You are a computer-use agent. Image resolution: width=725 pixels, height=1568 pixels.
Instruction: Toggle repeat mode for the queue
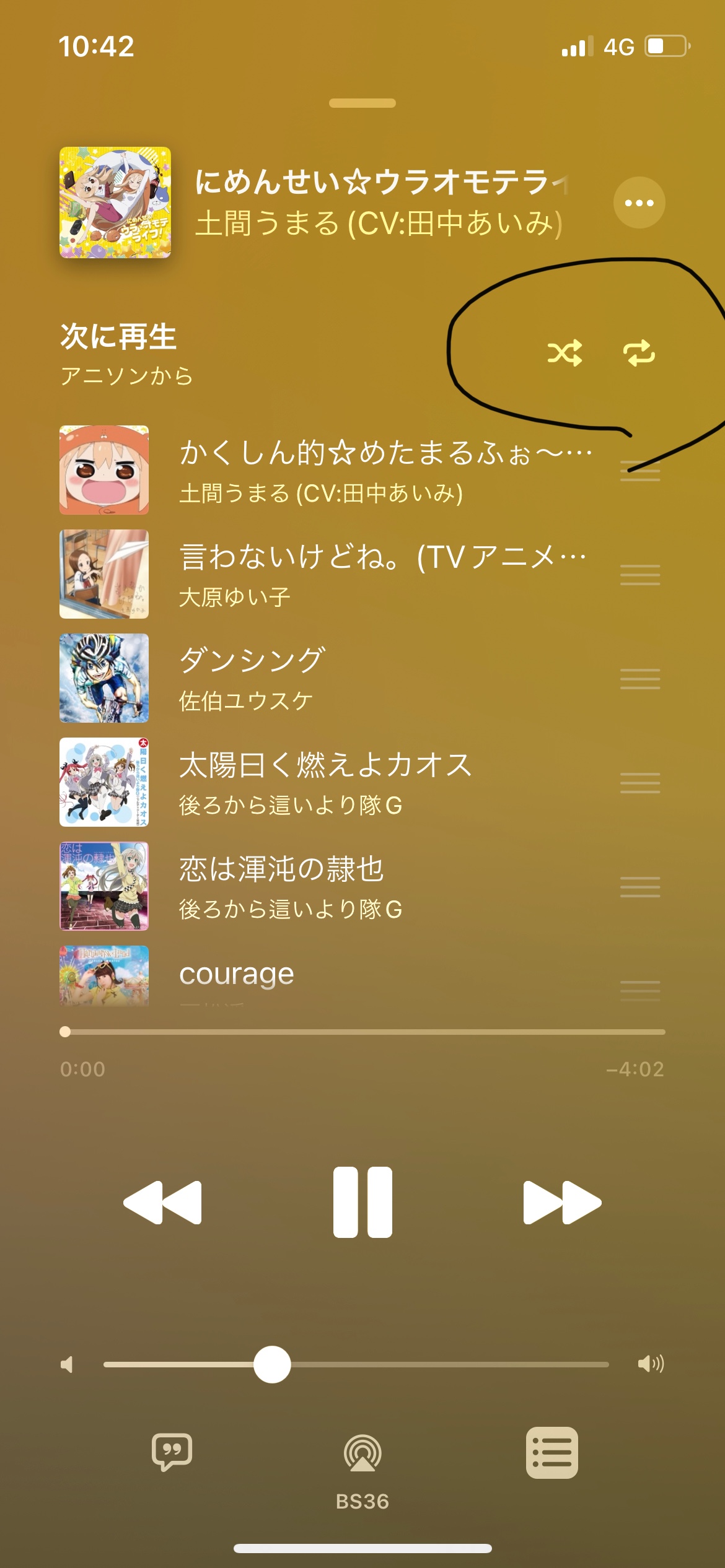639,353
